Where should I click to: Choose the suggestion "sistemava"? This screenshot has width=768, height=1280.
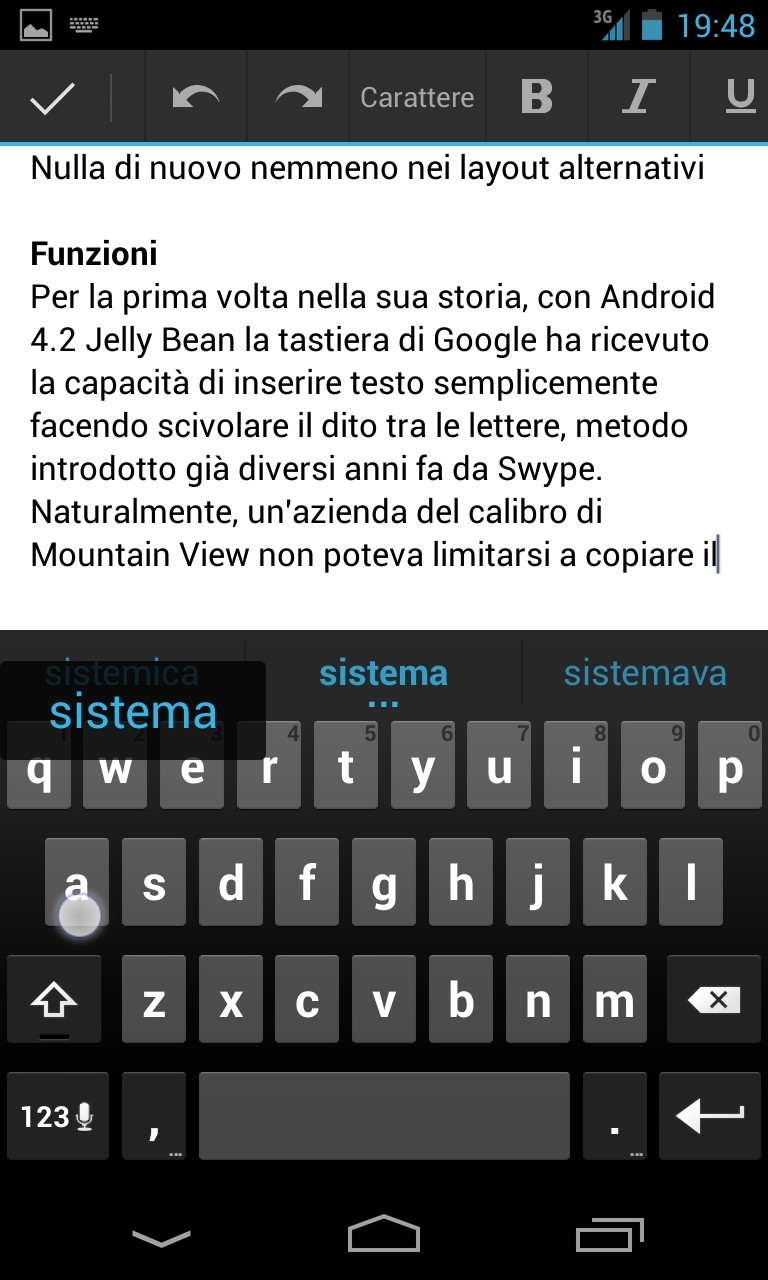(645, 673)
